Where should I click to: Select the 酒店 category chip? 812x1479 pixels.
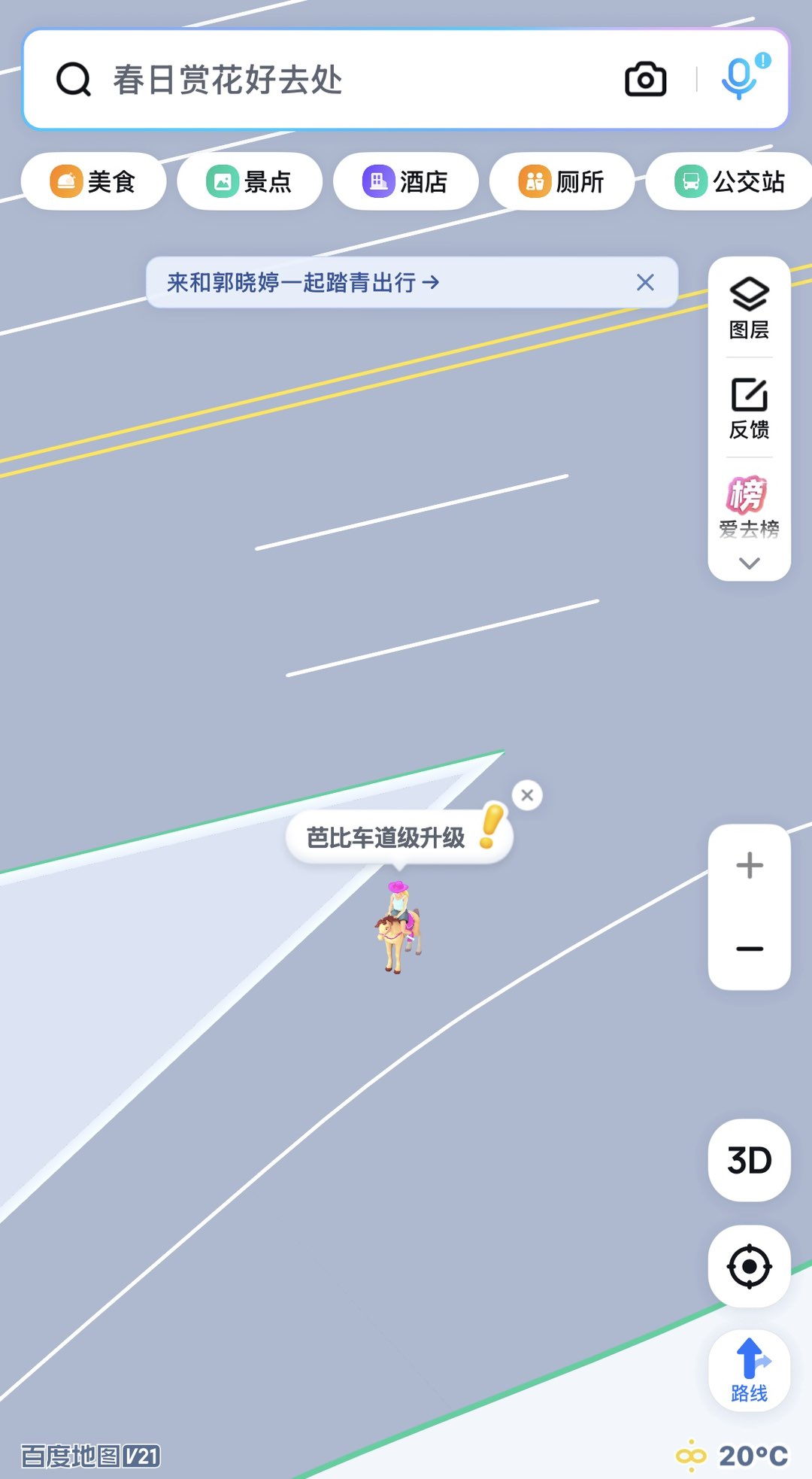406,181
